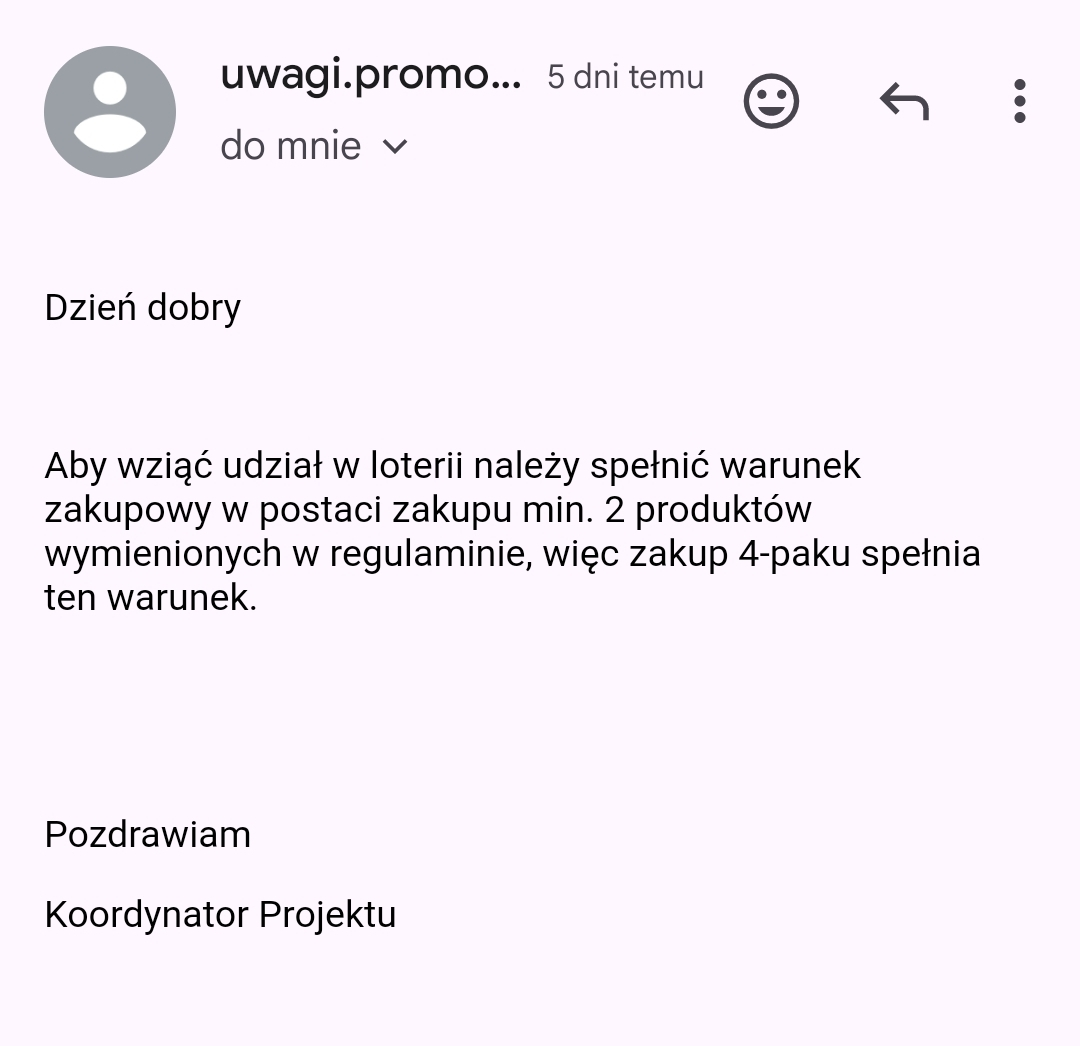Open the email's overflow menu
The height and width of the screenshot is (1046, 1080).
point(1019,101)
